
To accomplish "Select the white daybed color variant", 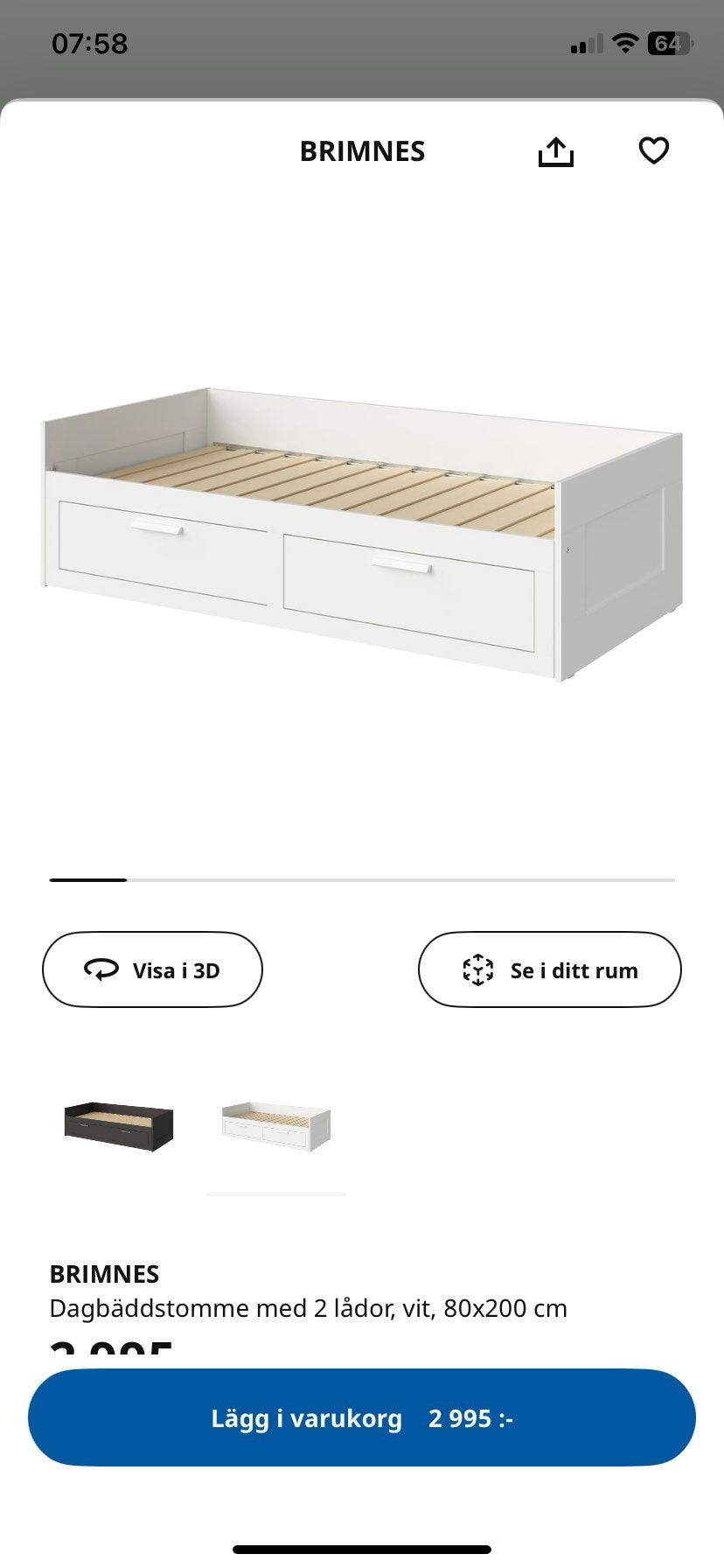I will click(276, 1126).
